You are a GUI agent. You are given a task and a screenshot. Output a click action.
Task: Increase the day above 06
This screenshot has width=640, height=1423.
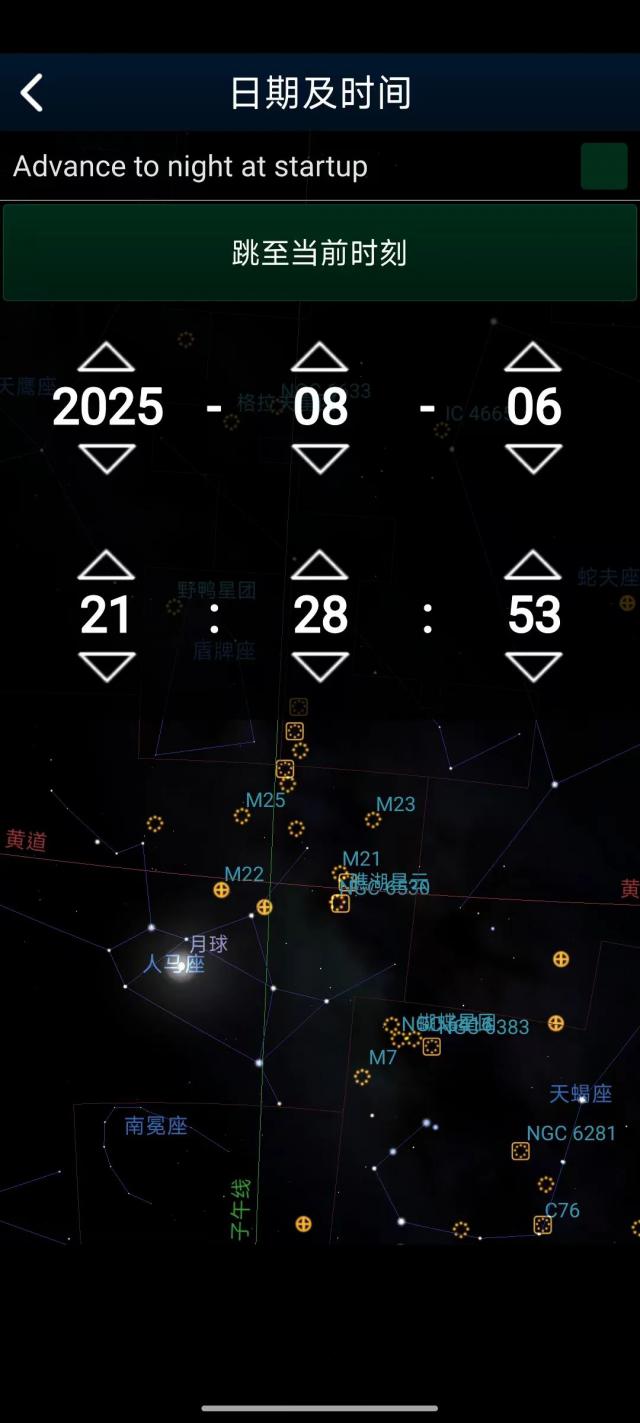[x=533, y=357]
